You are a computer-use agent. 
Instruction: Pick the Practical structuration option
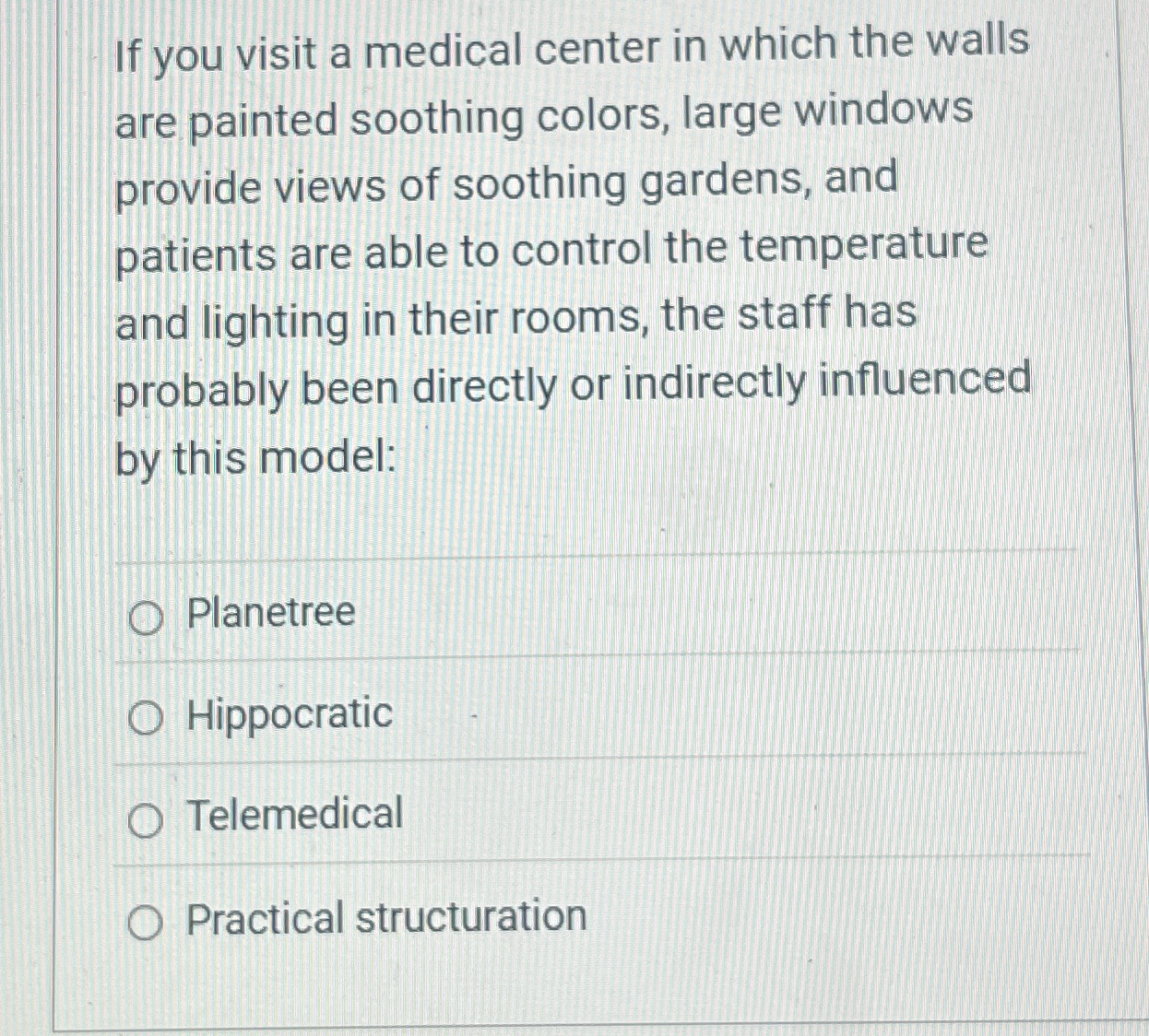point(146,923)
